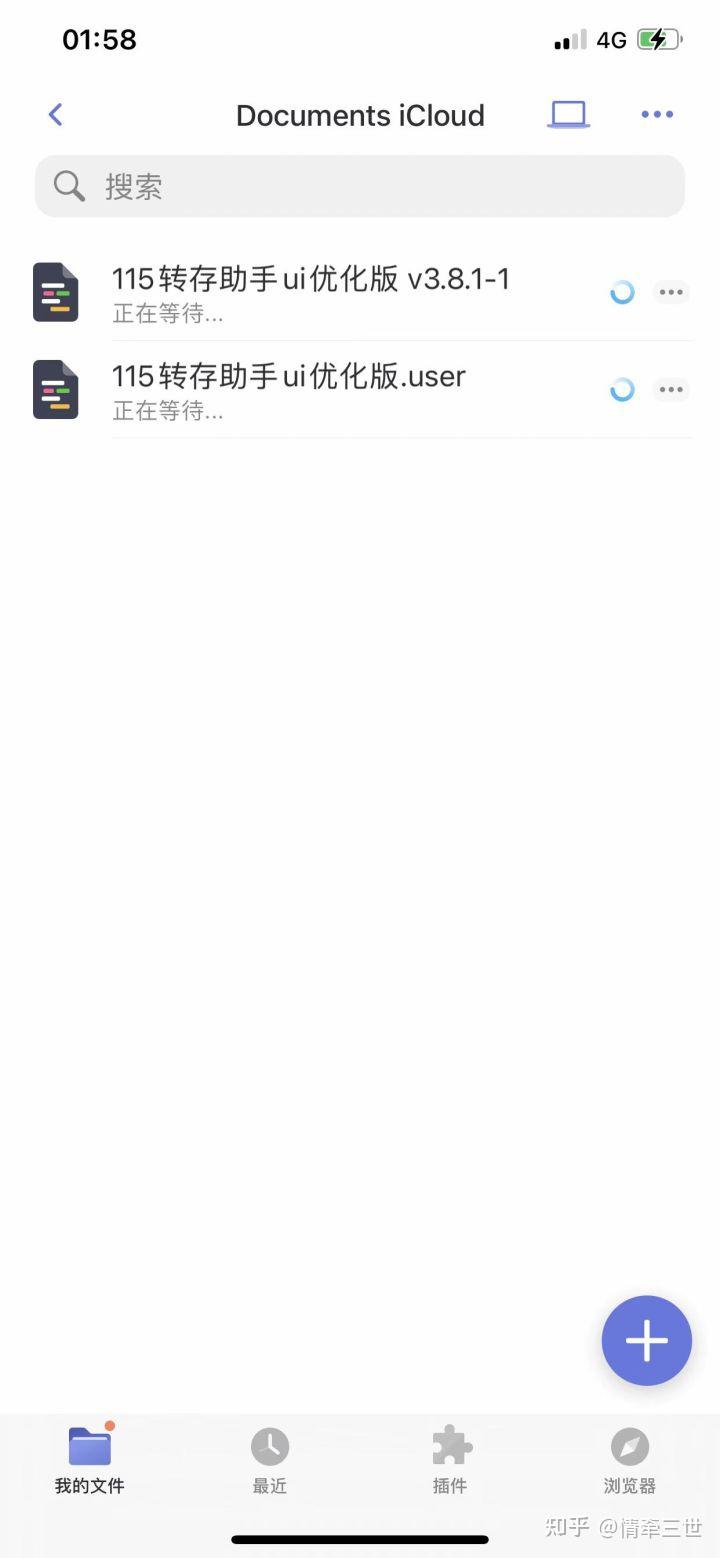
Task: Switch to the 我的文件 tab
Action: pyautogui.click(x=90, y=1460)
